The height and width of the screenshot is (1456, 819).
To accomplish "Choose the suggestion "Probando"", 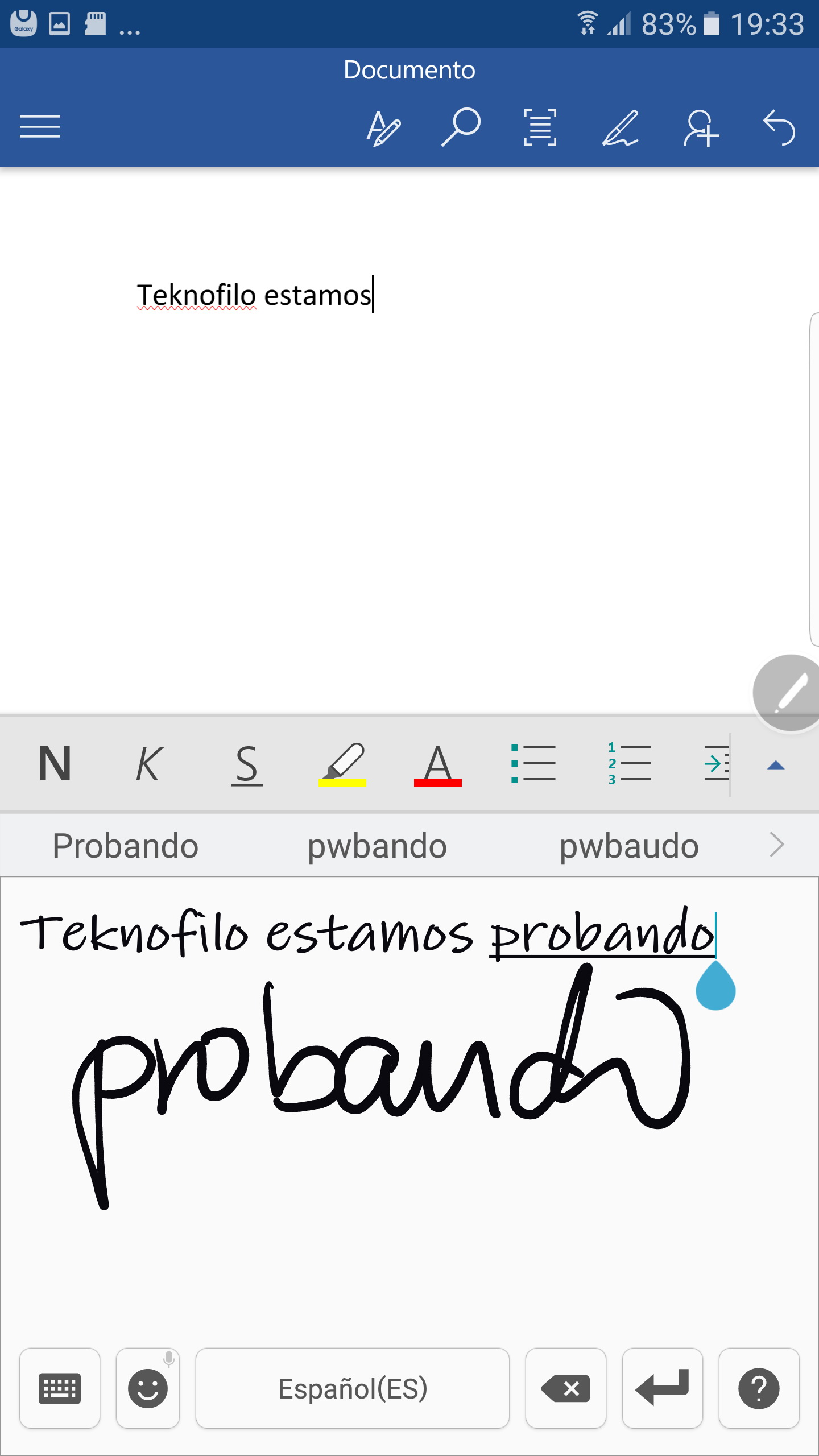I will (x=125, y=846).
